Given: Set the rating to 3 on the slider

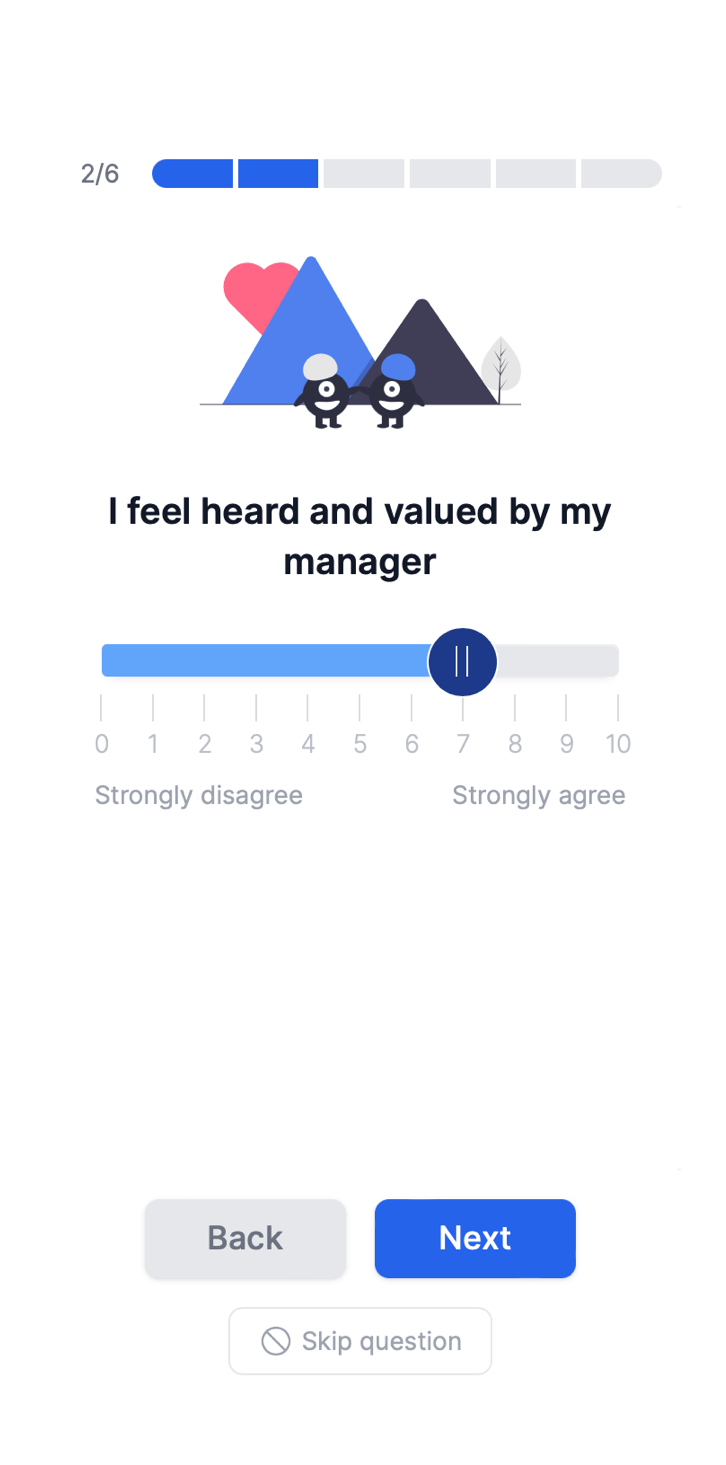Looking at the screenshot, I should (x=257, y=661).
